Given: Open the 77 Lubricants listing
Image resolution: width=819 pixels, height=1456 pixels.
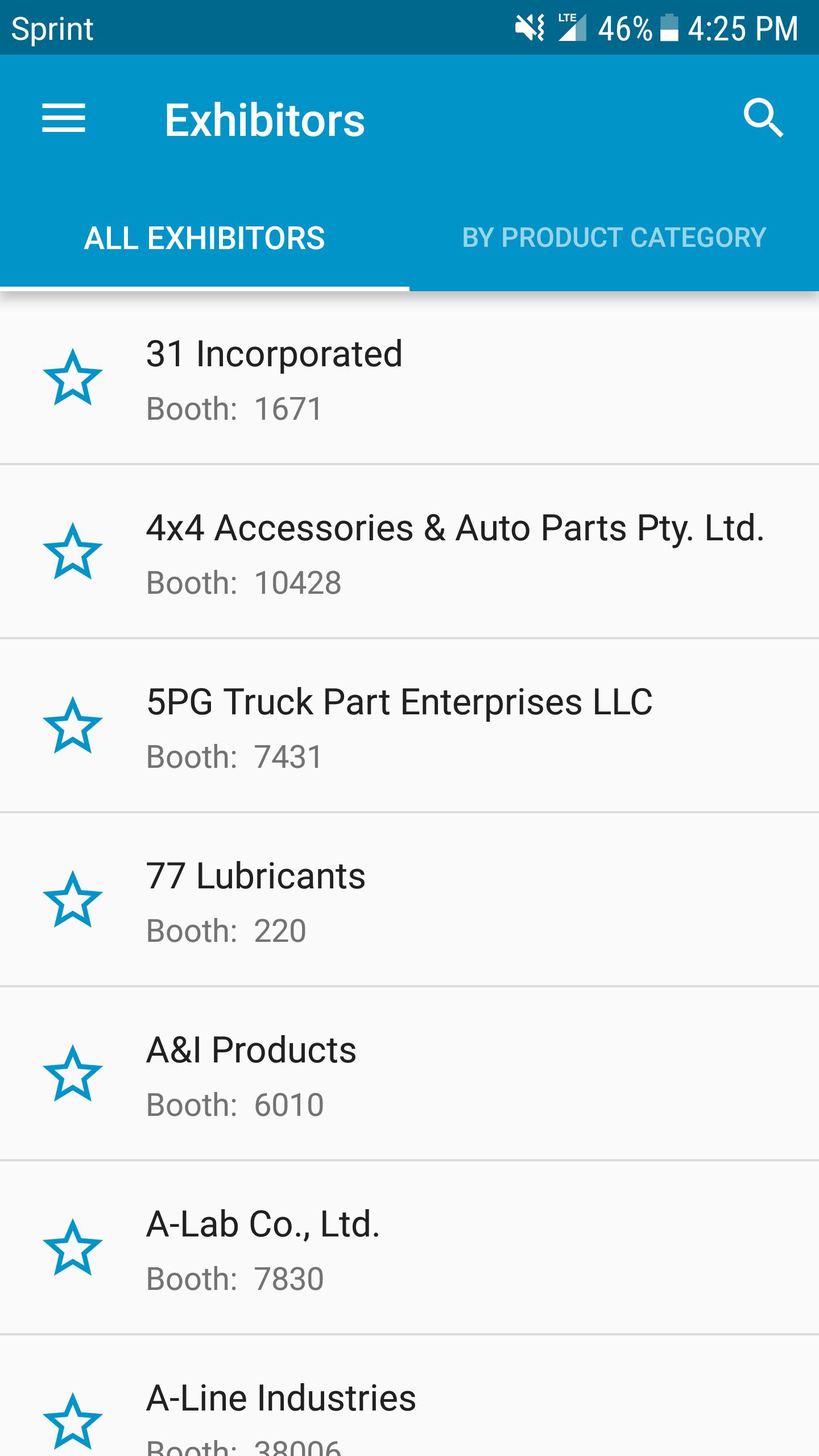Looking at the screenshot, I should pos(409,900).
